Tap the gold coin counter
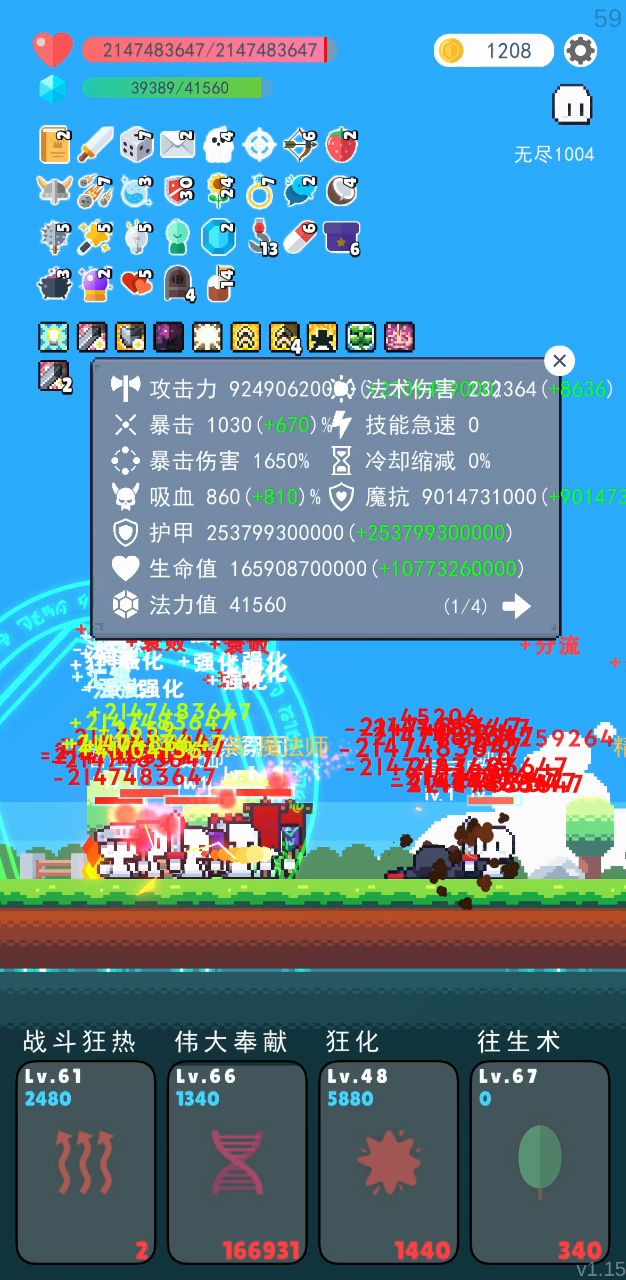This screenshot has height=1280, width=626. pyautogui.click(x=494, y=50)
